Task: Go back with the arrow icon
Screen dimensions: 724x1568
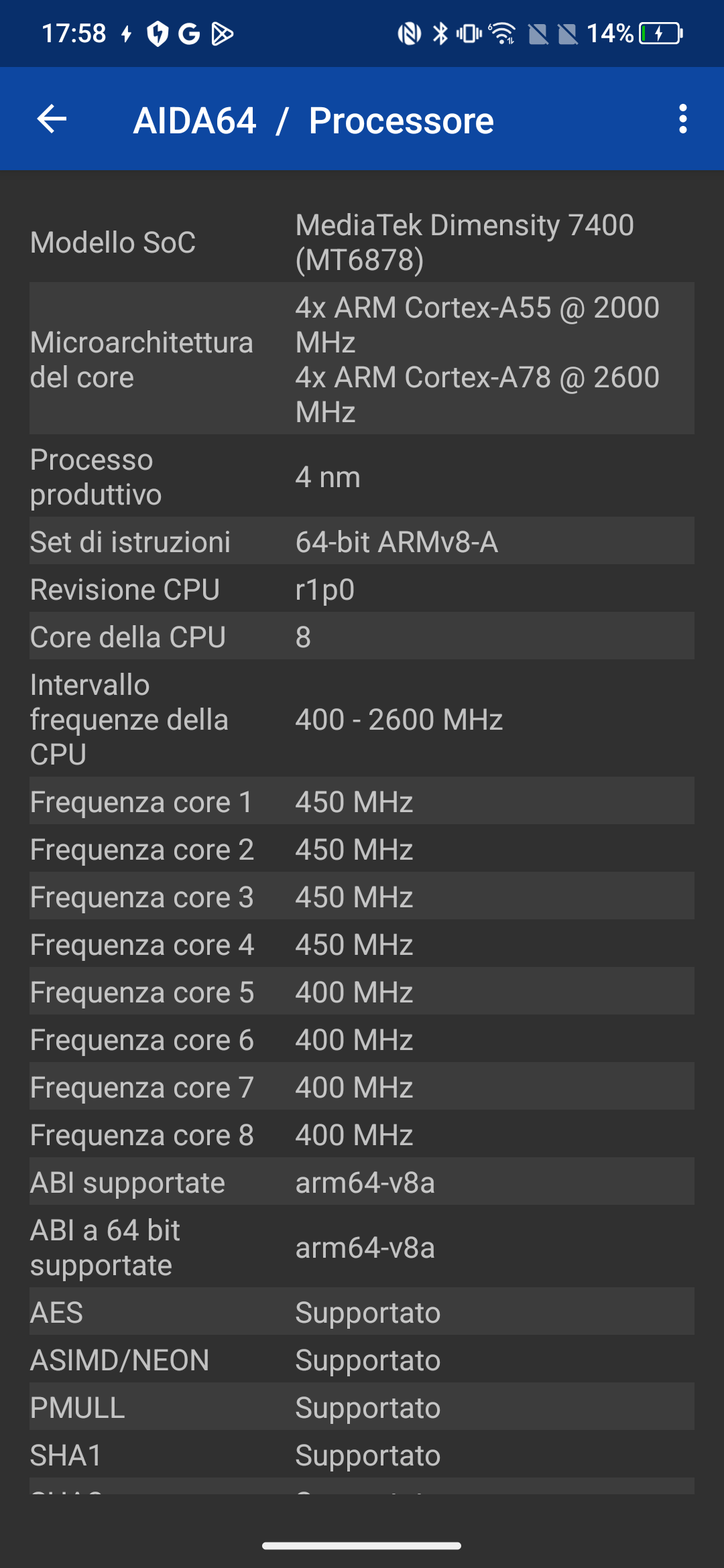Action: 52,119
